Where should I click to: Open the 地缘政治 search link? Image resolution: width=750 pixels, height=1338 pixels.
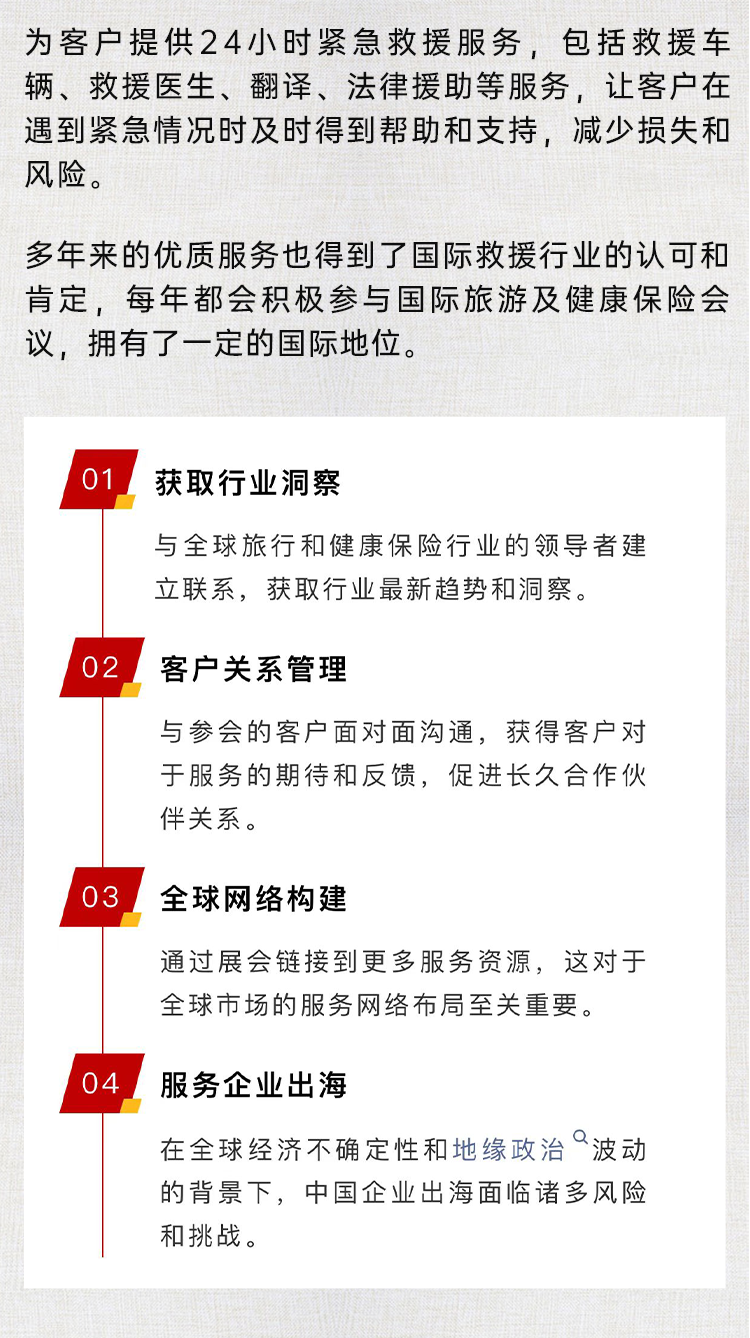click(509, 1149)
